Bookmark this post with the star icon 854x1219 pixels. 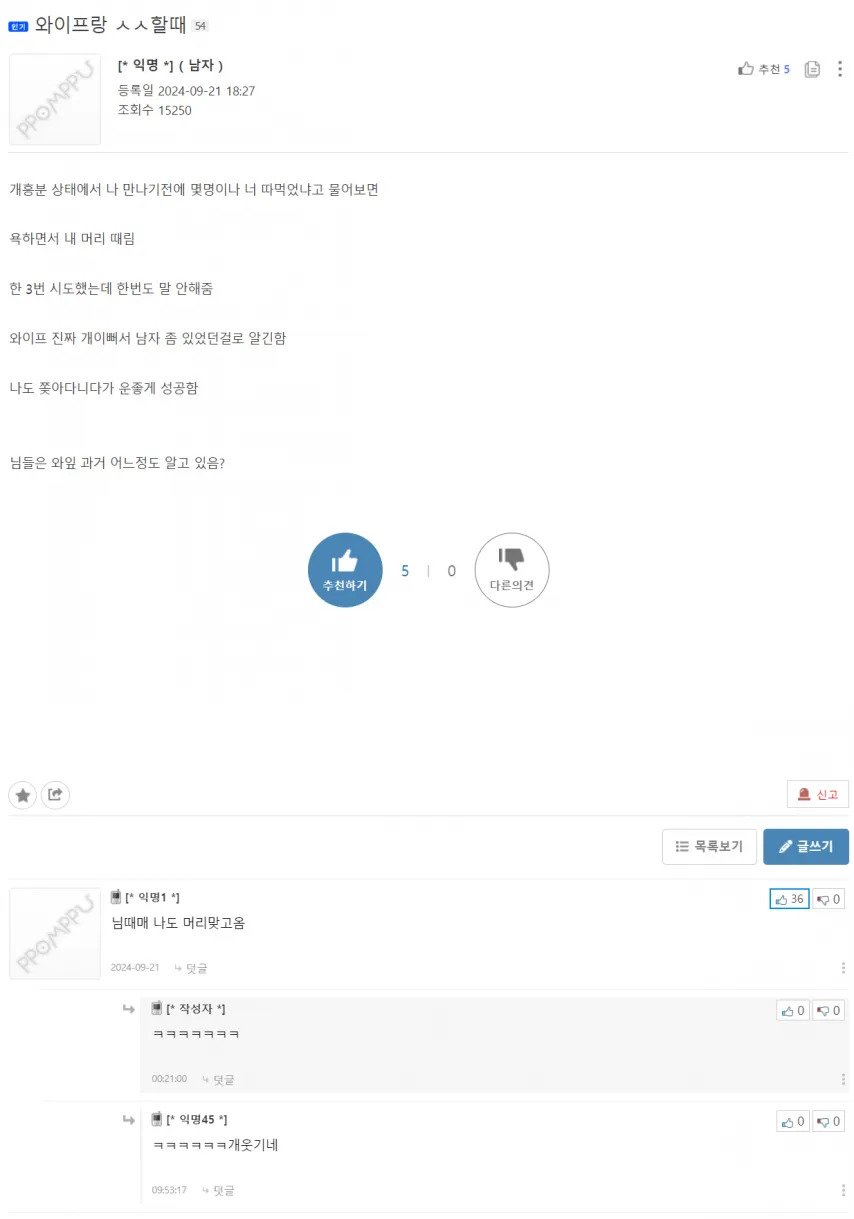[x=23, y=795]
